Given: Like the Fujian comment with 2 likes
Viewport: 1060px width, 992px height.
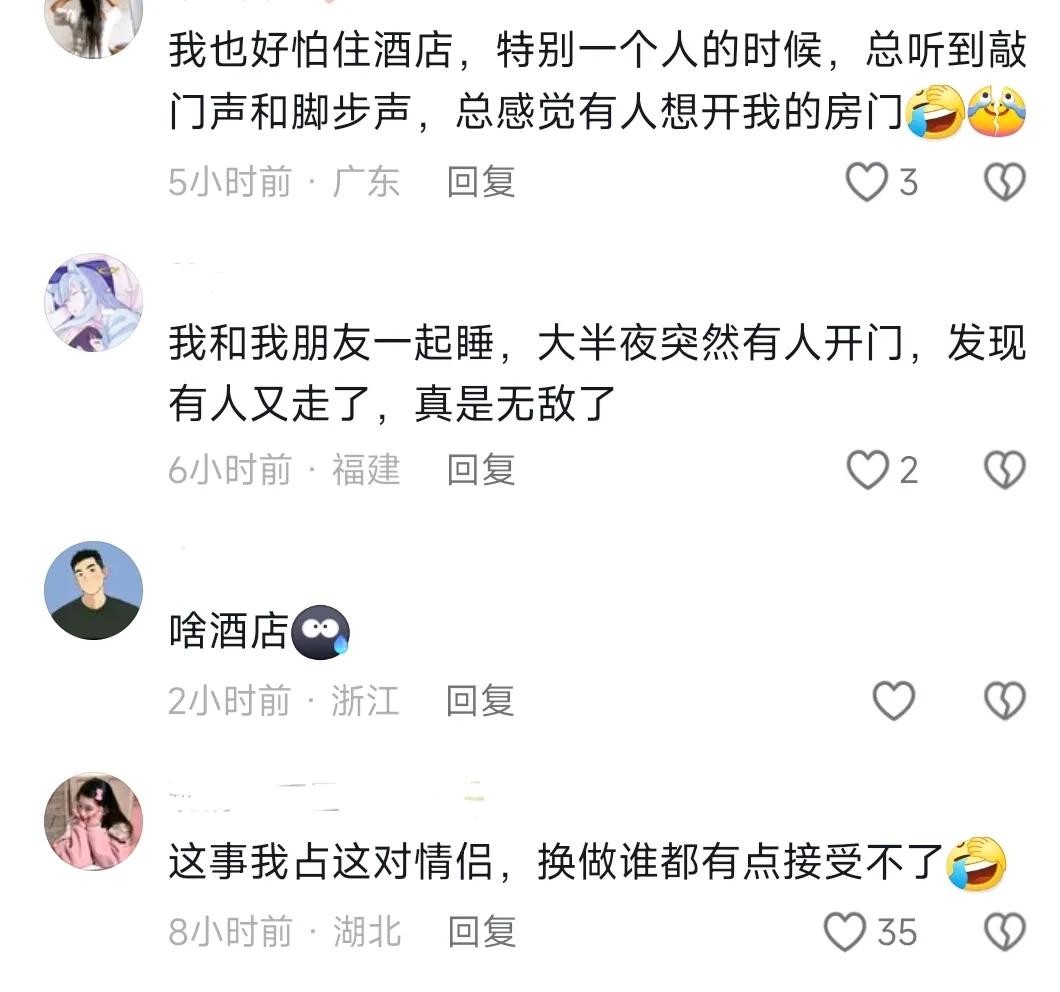Looking at the screenshot, I should coord(867,469).
